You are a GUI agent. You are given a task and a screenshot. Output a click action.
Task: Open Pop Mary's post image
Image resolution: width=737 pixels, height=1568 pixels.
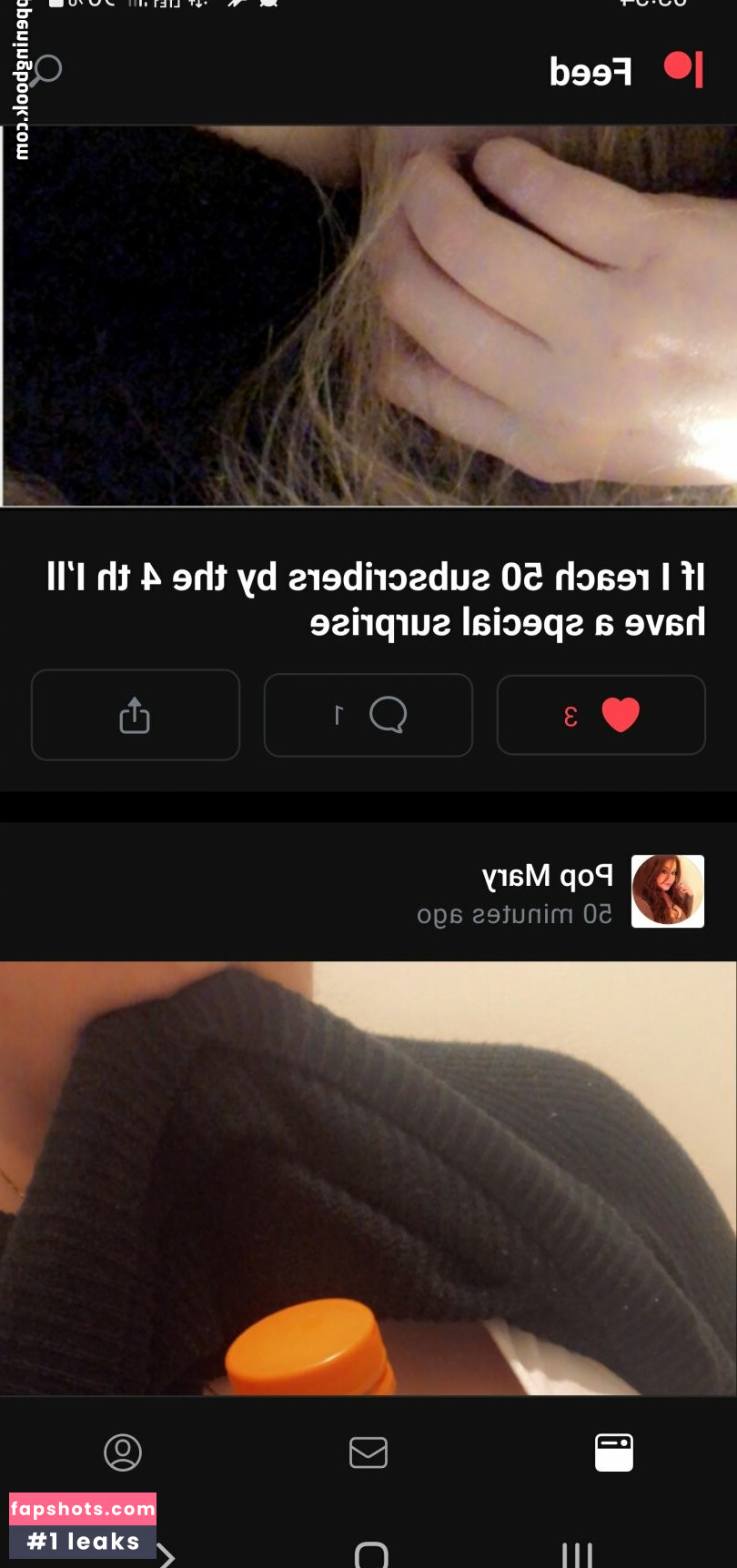368,1178
